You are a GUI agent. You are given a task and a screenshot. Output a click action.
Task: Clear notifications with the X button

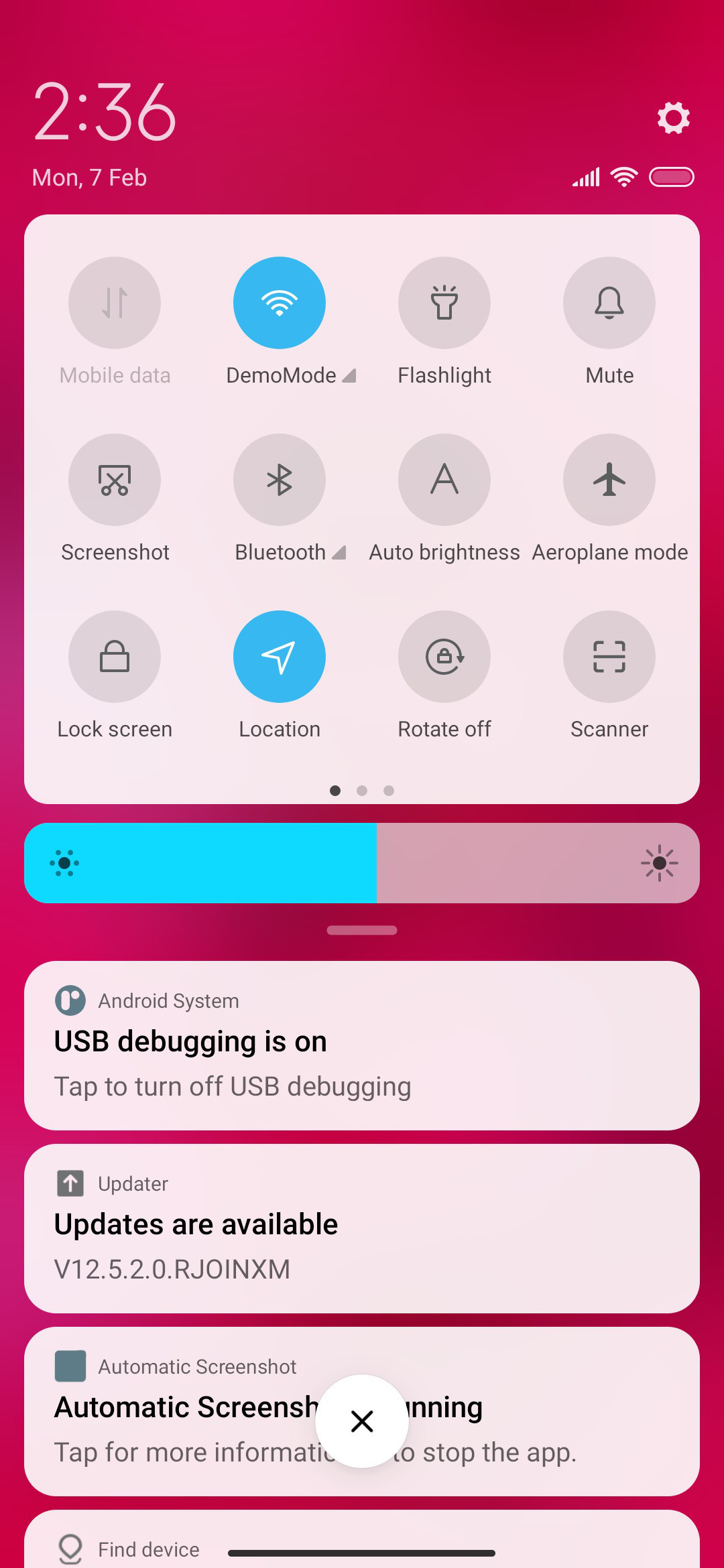coord(362,1421)
